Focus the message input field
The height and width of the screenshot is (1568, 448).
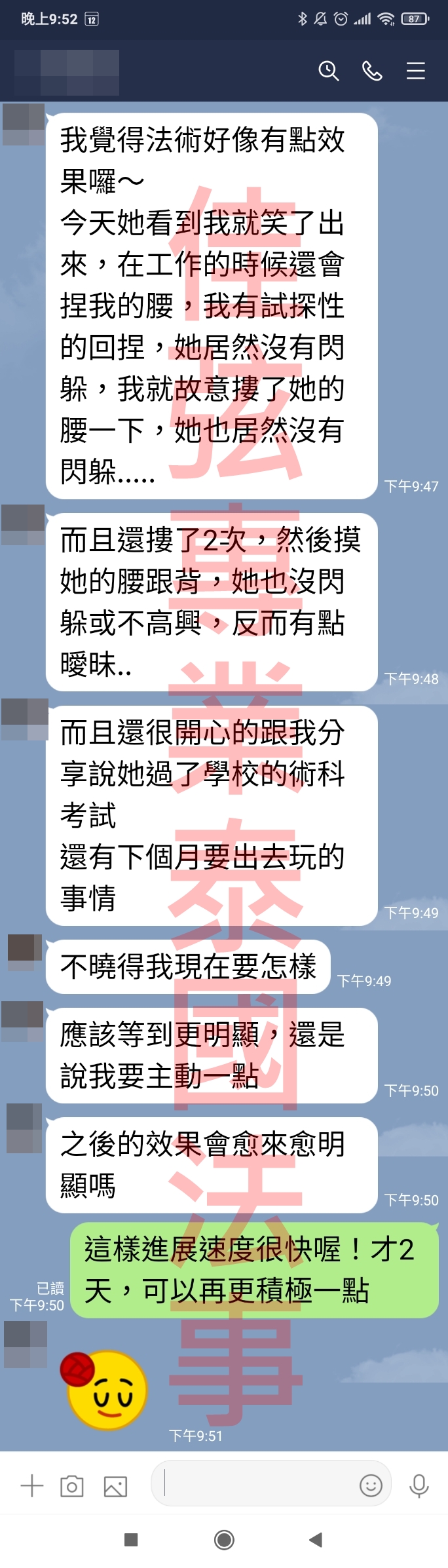click(x=255, y=1485)
